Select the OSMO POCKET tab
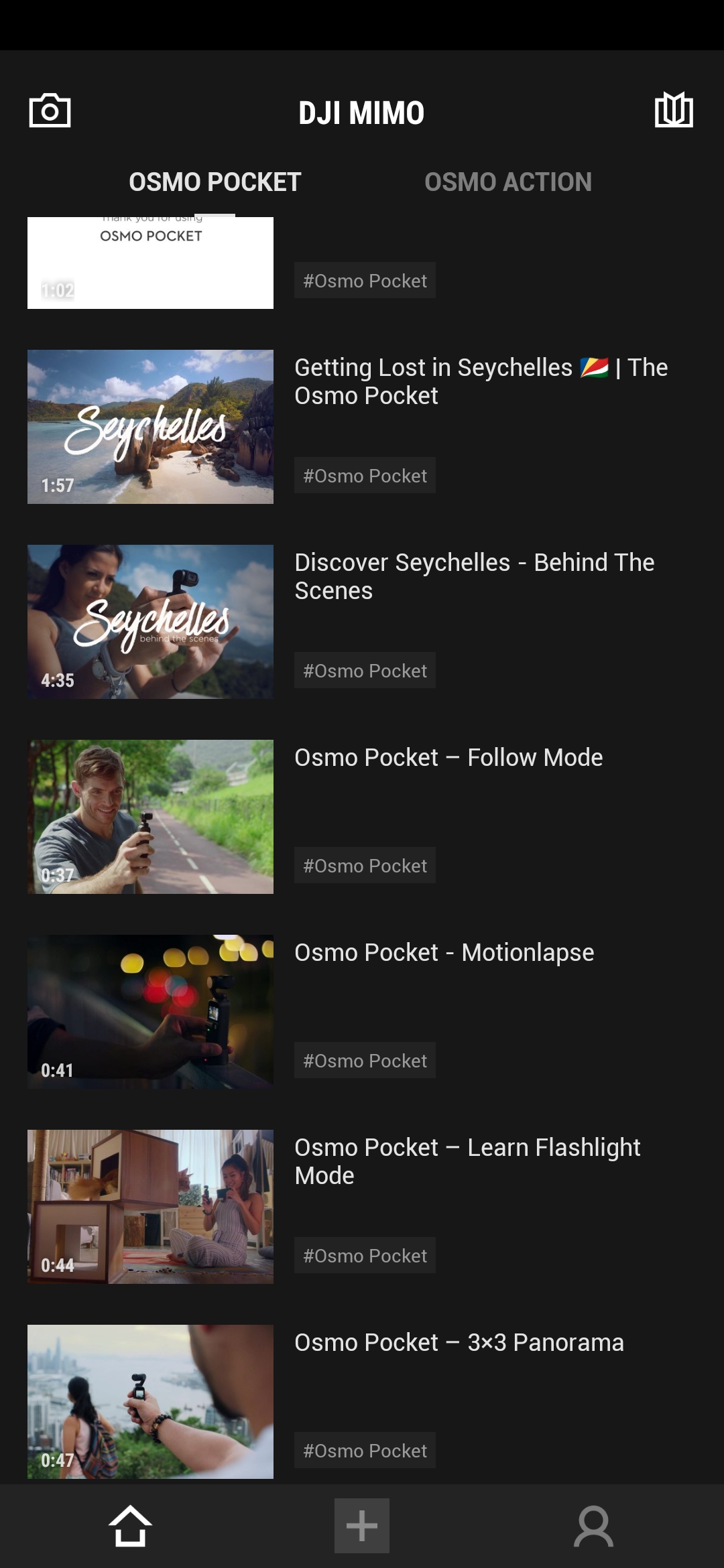Screen dimensions: 724x1568 click(x=215, y=182)
